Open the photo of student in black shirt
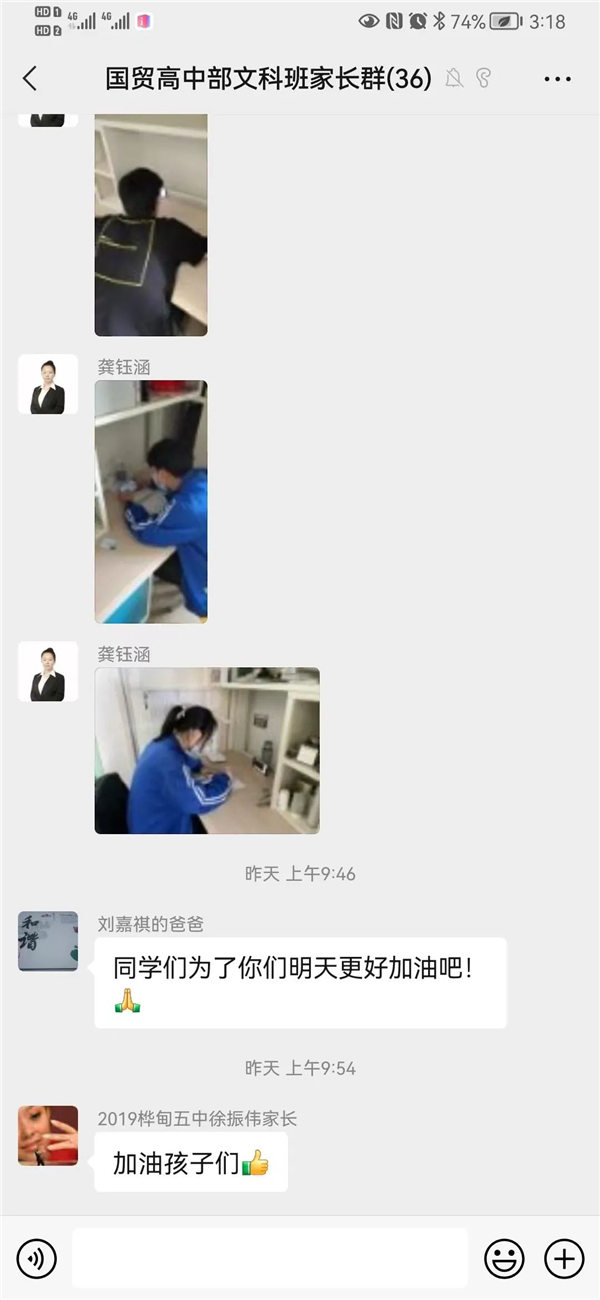This screenshot has width=600, height=1300. 151,225
